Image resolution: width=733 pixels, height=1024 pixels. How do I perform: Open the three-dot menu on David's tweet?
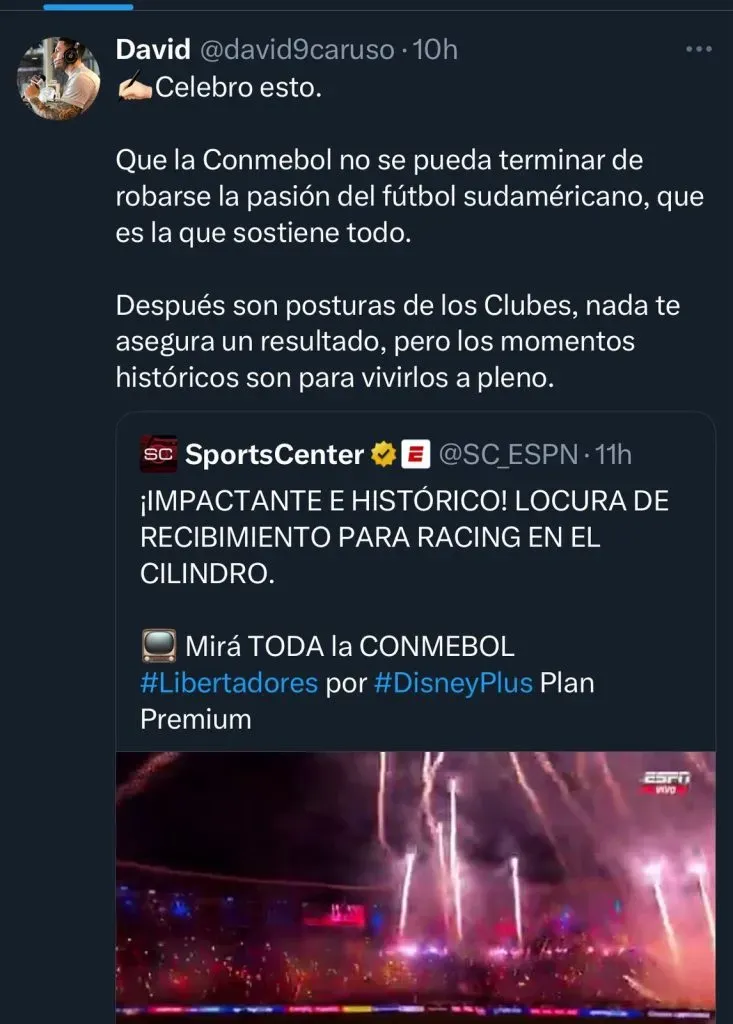(698, 50)
